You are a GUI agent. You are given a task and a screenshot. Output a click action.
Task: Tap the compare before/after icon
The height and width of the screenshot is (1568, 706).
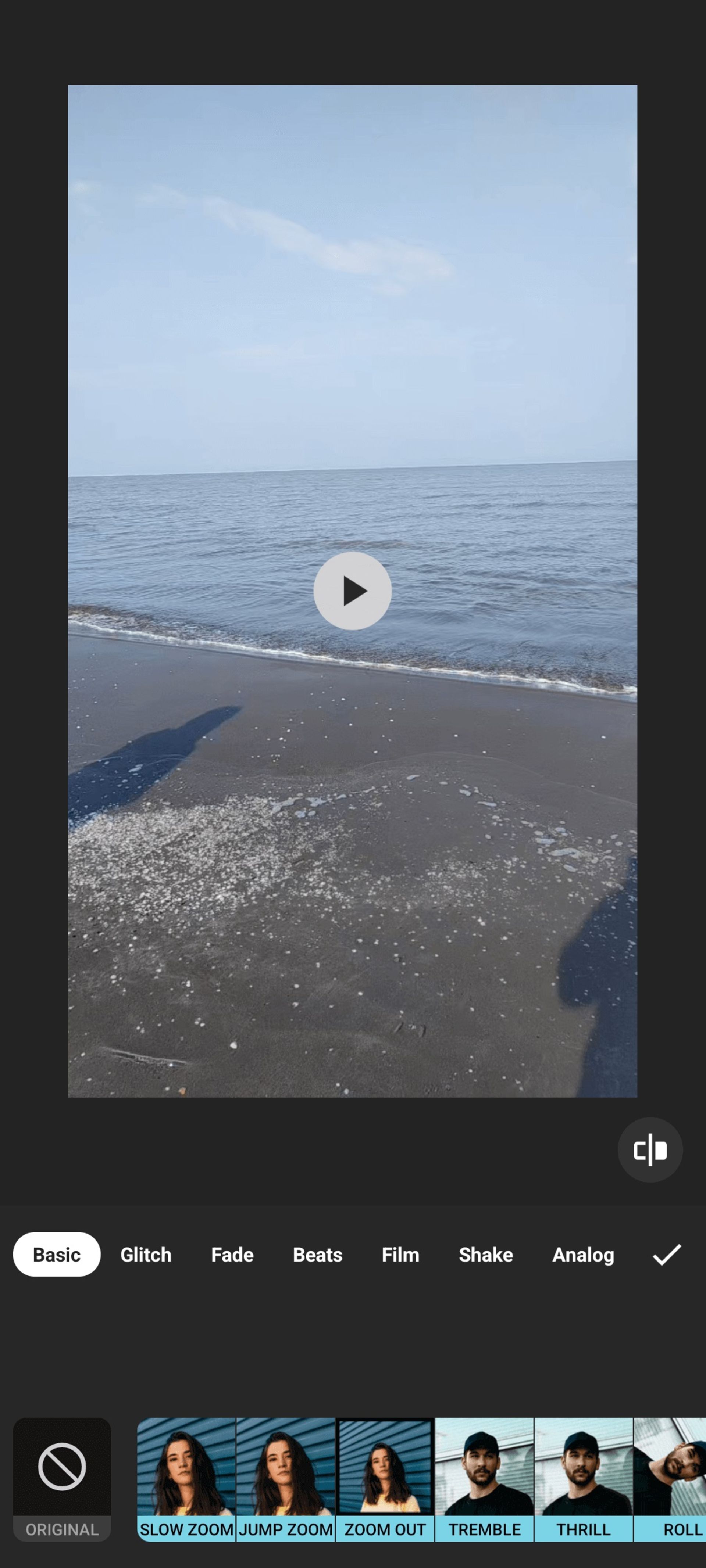[649, 1149]
